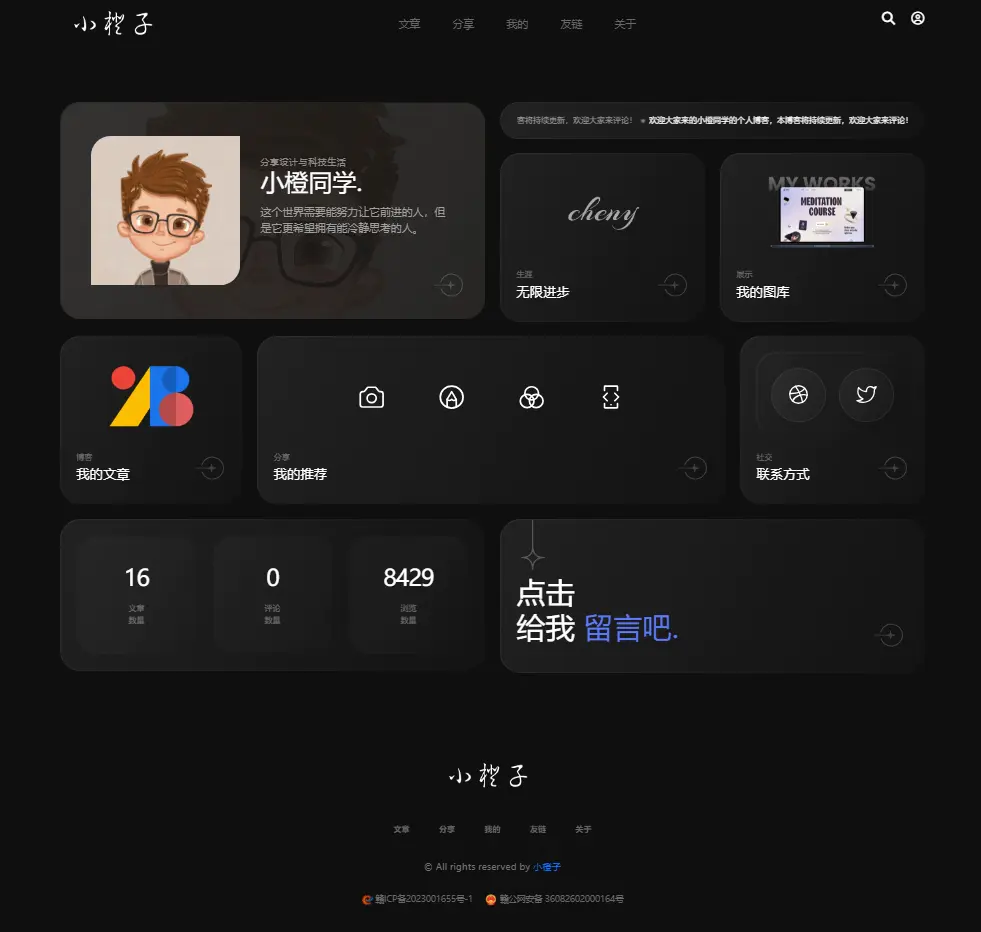Open 我的 in top navigation
The height and width of the screenshot is (932, 981).
[x=517, y=24]
